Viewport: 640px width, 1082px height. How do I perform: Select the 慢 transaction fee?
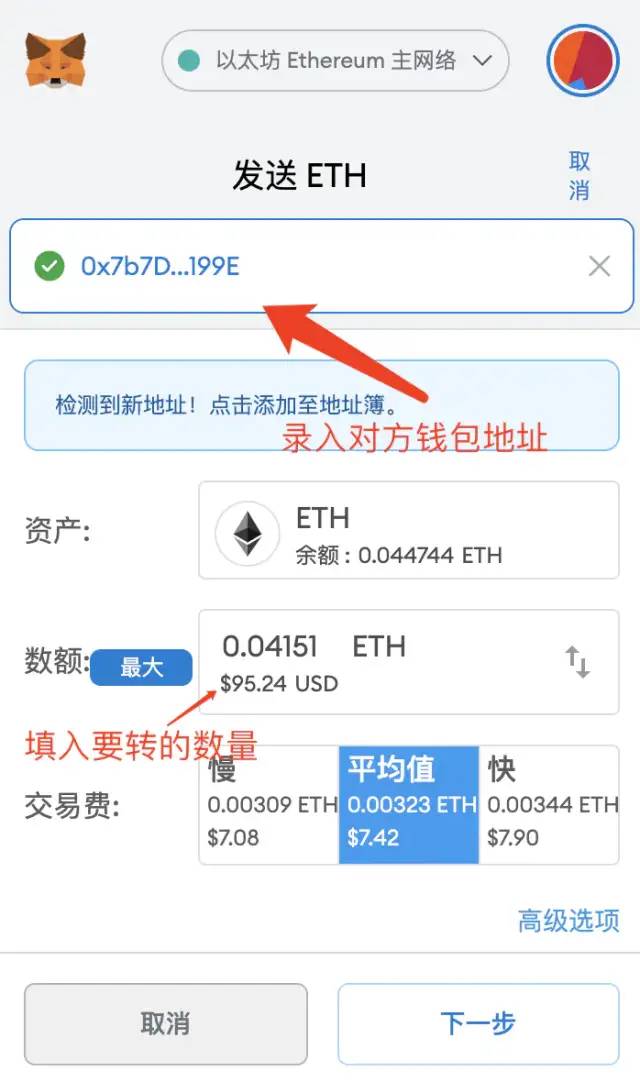pyautogui.click(x=268, y=804)
